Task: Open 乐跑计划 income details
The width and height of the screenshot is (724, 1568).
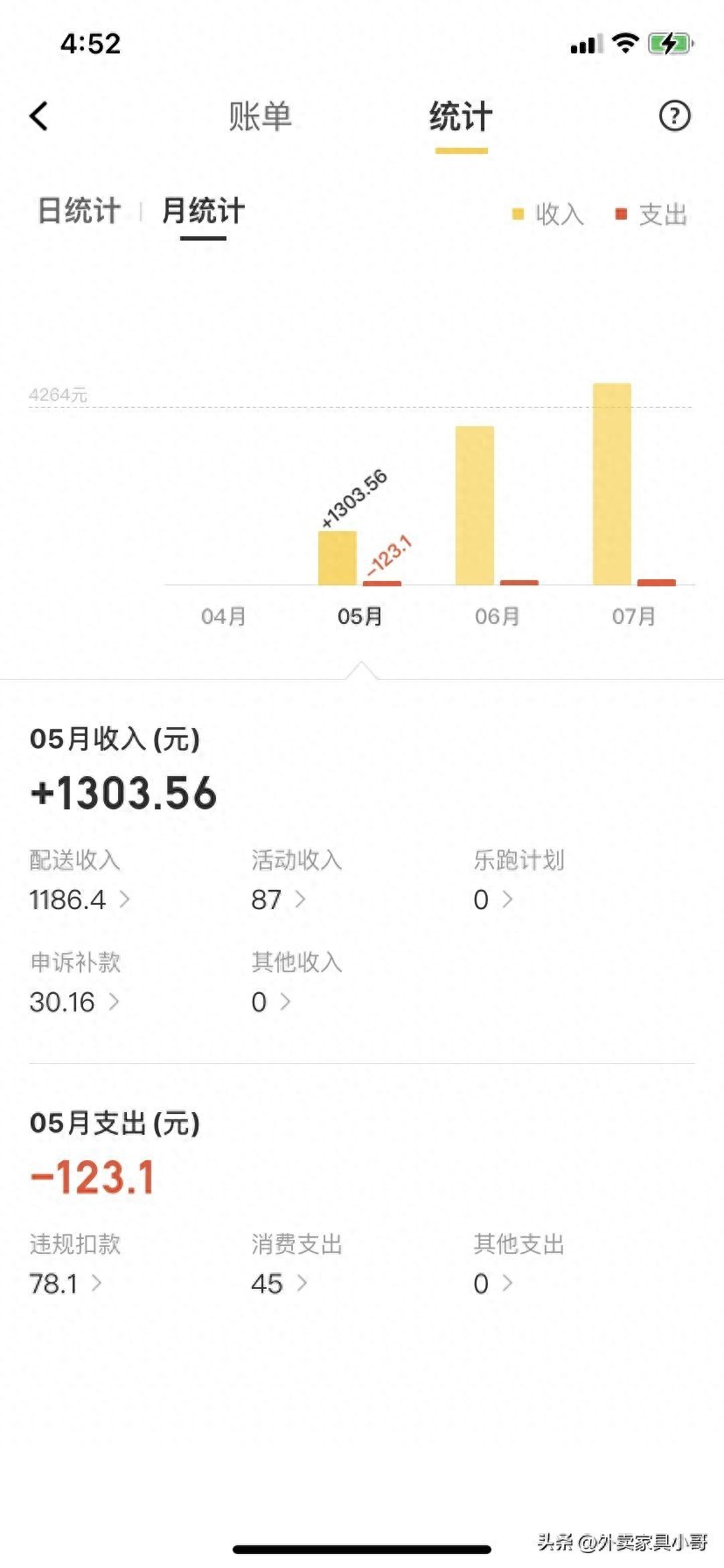Action: click(493, 899)
